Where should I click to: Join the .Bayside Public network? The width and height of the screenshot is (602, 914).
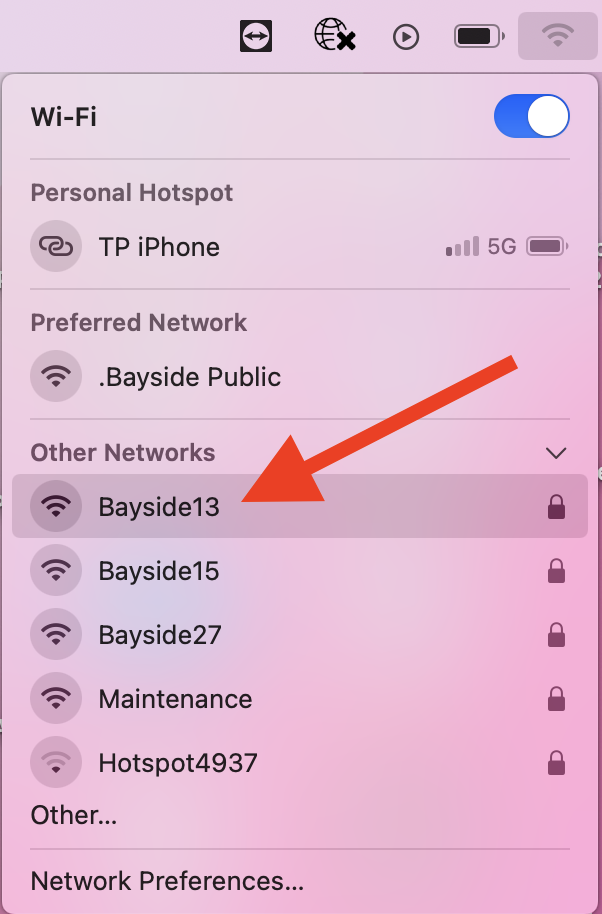point(189,377)
